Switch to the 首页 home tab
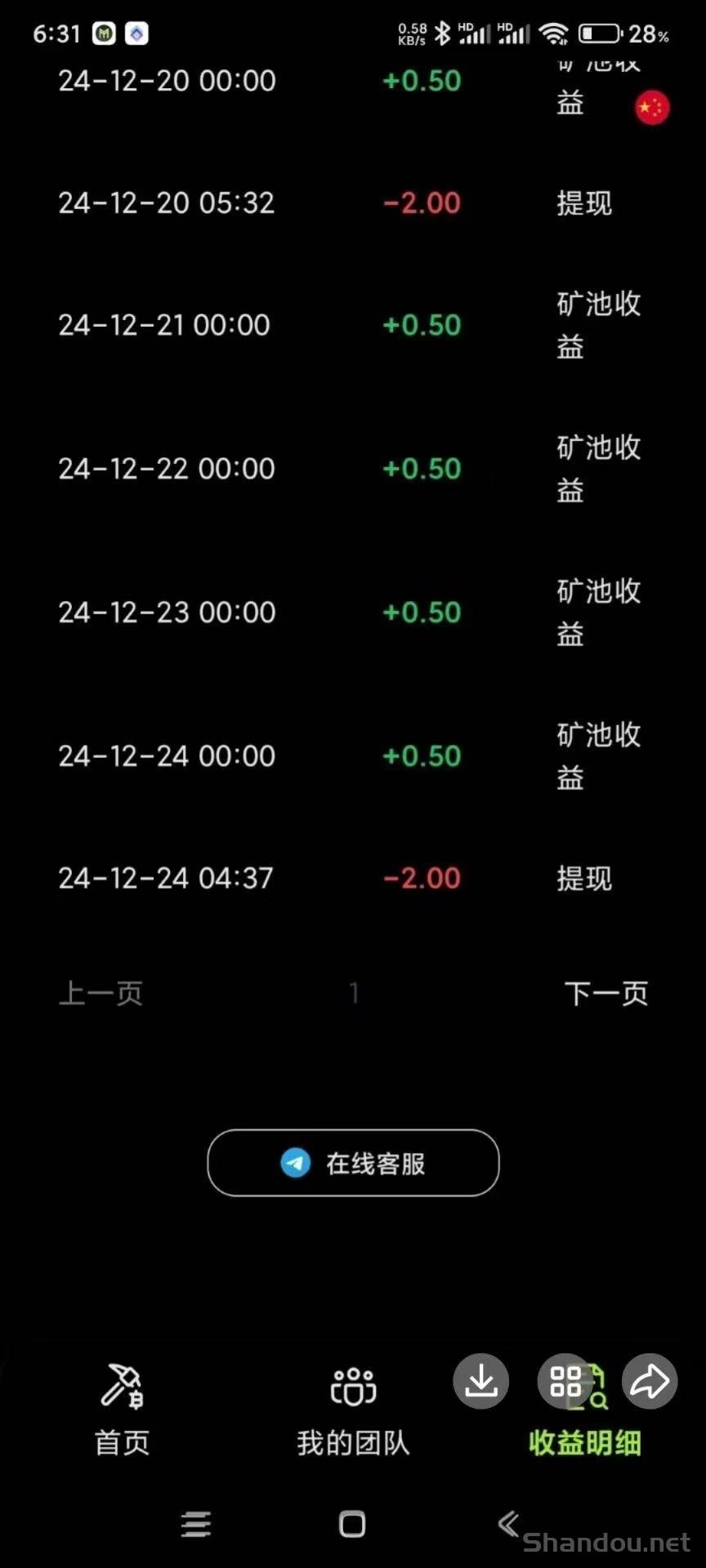The image size is (706, 1568). coord(122,1410)
